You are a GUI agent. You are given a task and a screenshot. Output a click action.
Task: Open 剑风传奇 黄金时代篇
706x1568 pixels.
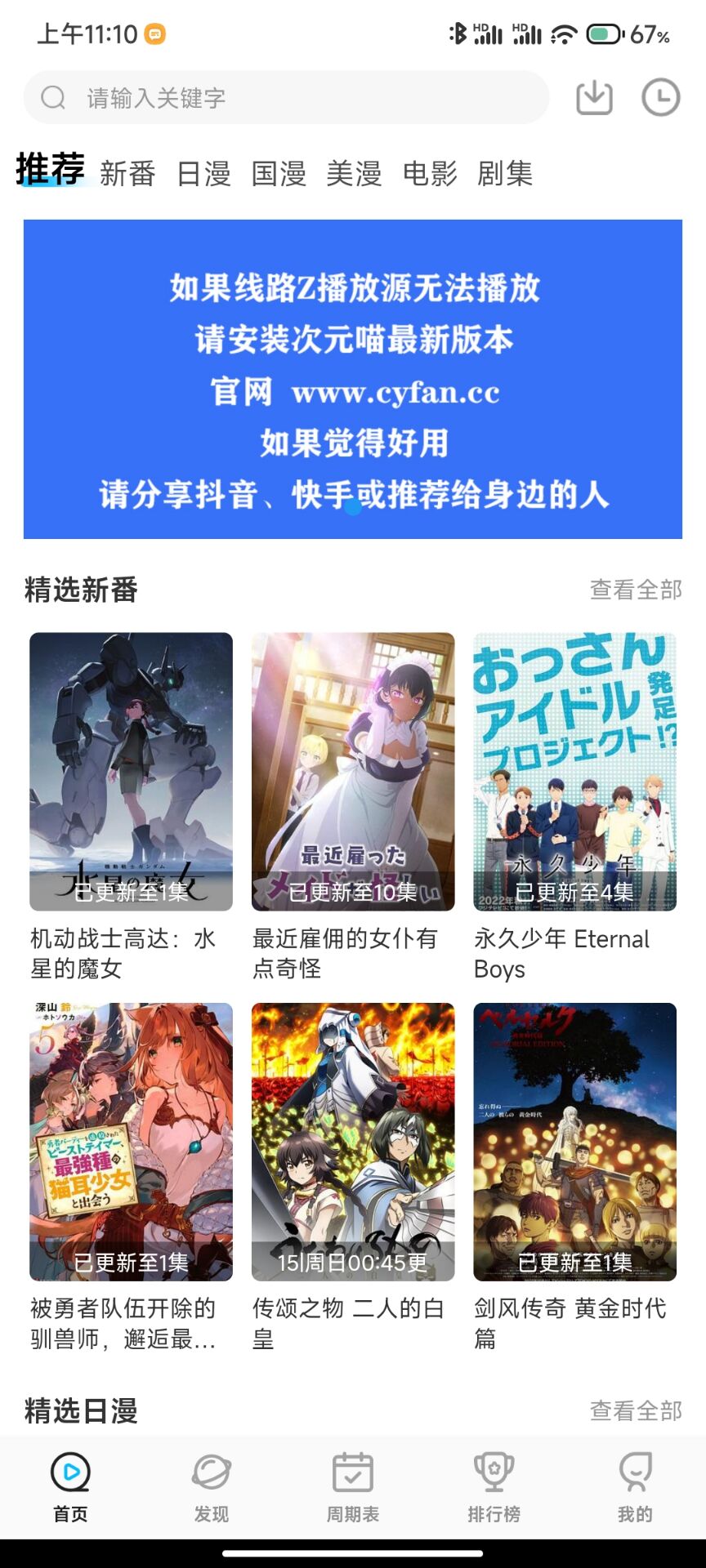(575, 1142)
